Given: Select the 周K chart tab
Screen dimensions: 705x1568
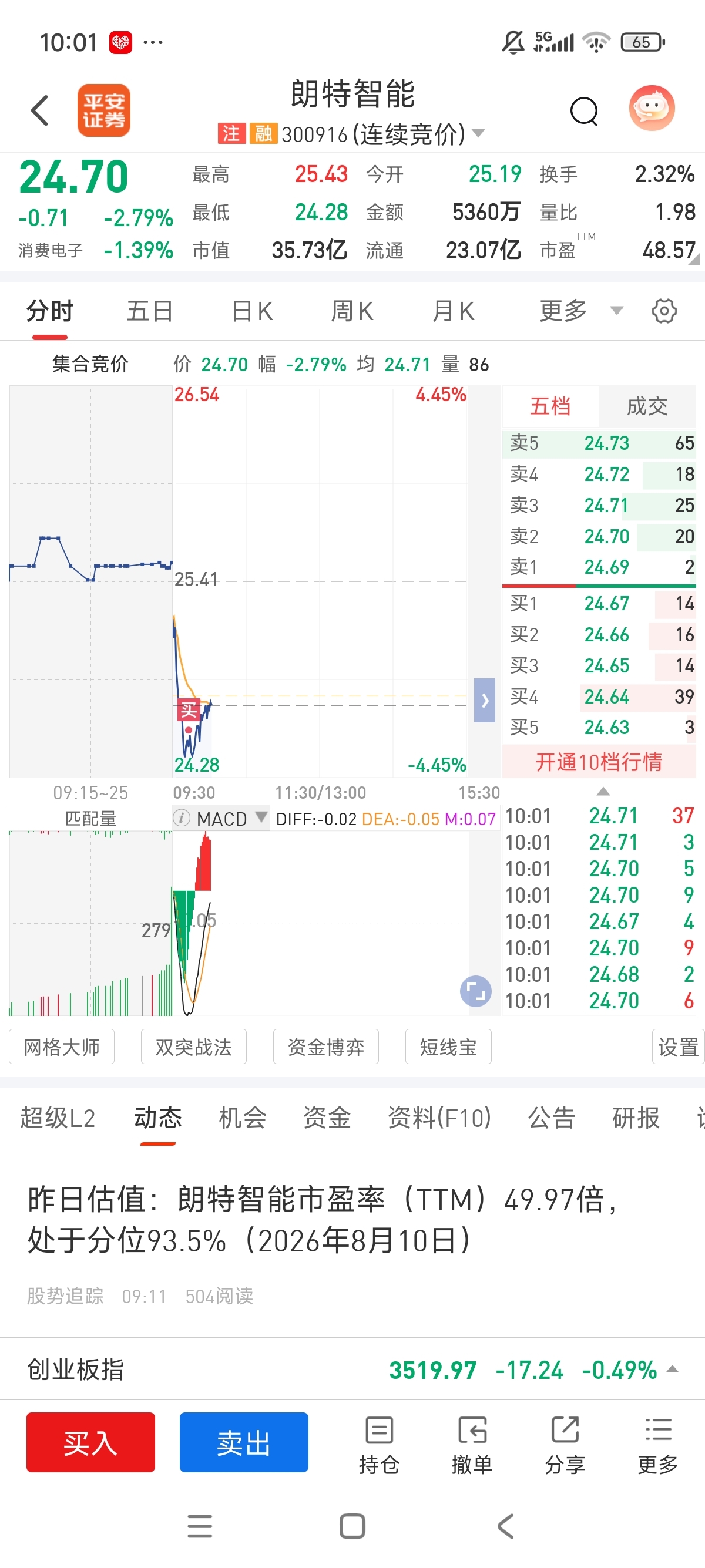Looking at the screenshot, I should pos(351,311).
